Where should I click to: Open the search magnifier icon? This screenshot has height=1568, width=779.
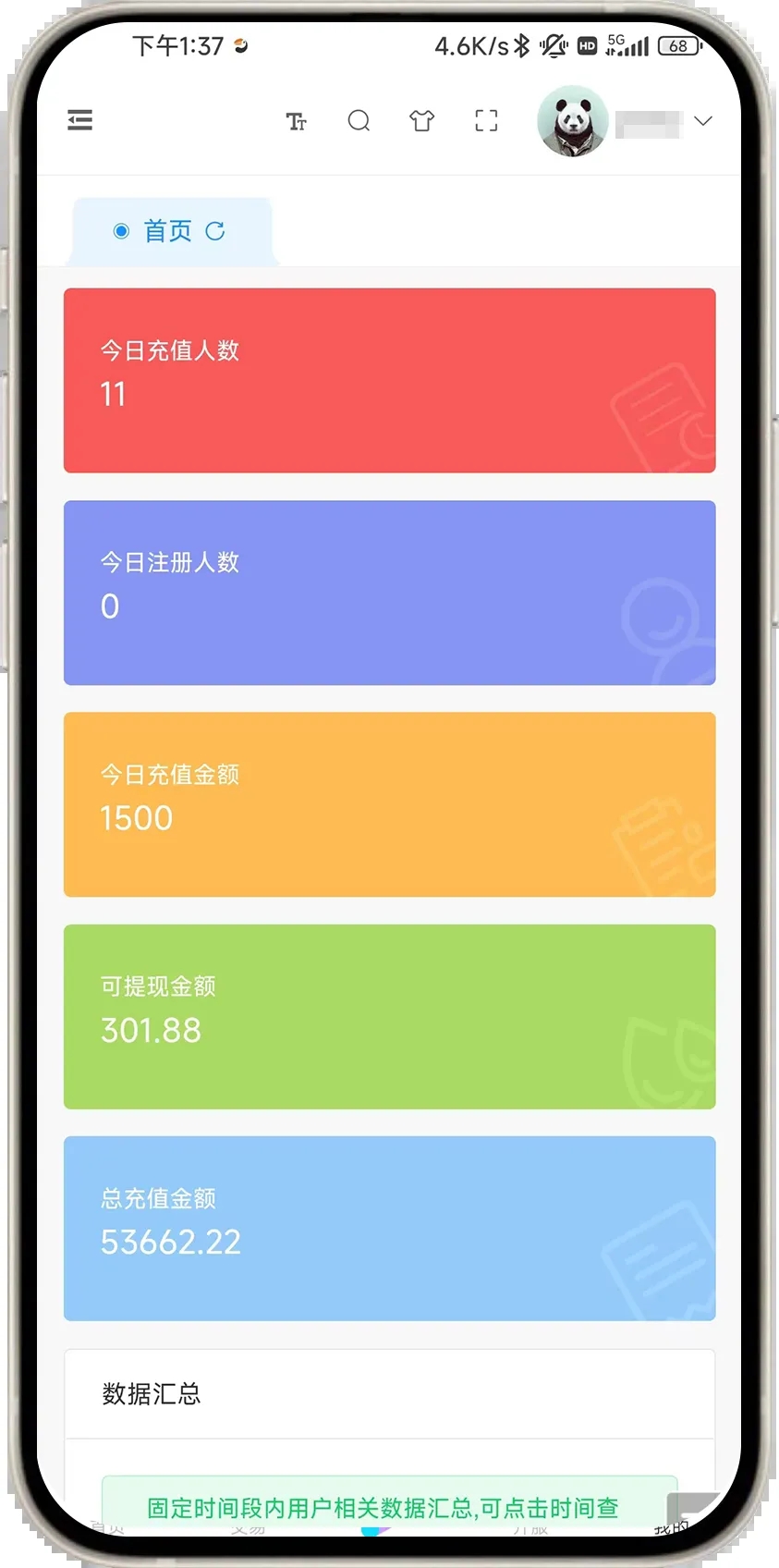coord(359,121)
